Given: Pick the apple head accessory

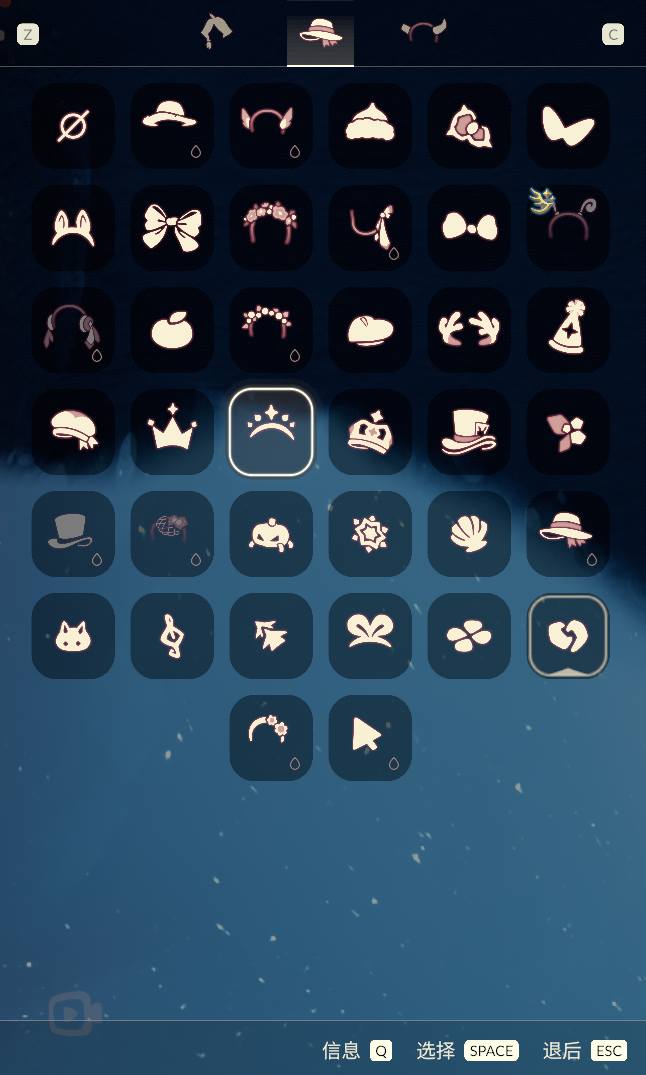Looking at the screenshot, I should [x=172, y=330].
